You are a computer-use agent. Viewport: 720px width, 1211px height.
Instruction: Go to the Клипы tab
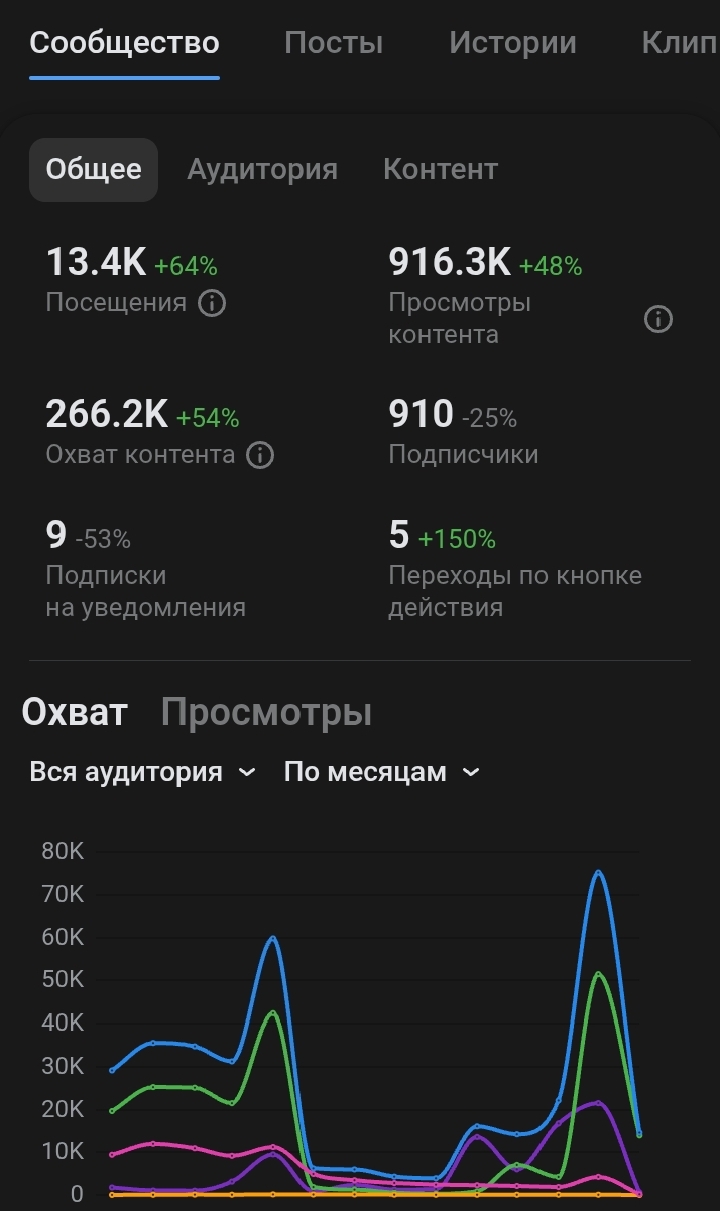(x=680, y=43)
